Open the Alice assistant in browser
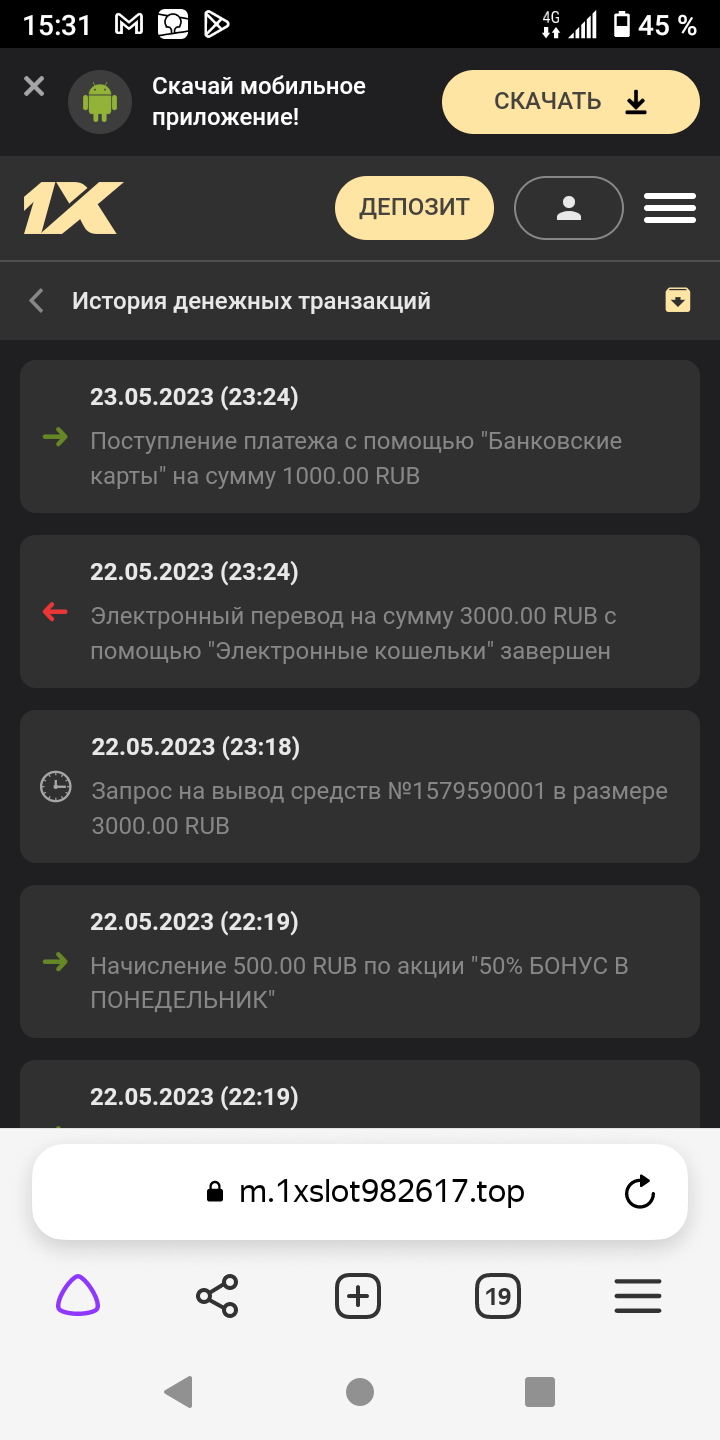The image size is (720, 1440). (78, 1297)
